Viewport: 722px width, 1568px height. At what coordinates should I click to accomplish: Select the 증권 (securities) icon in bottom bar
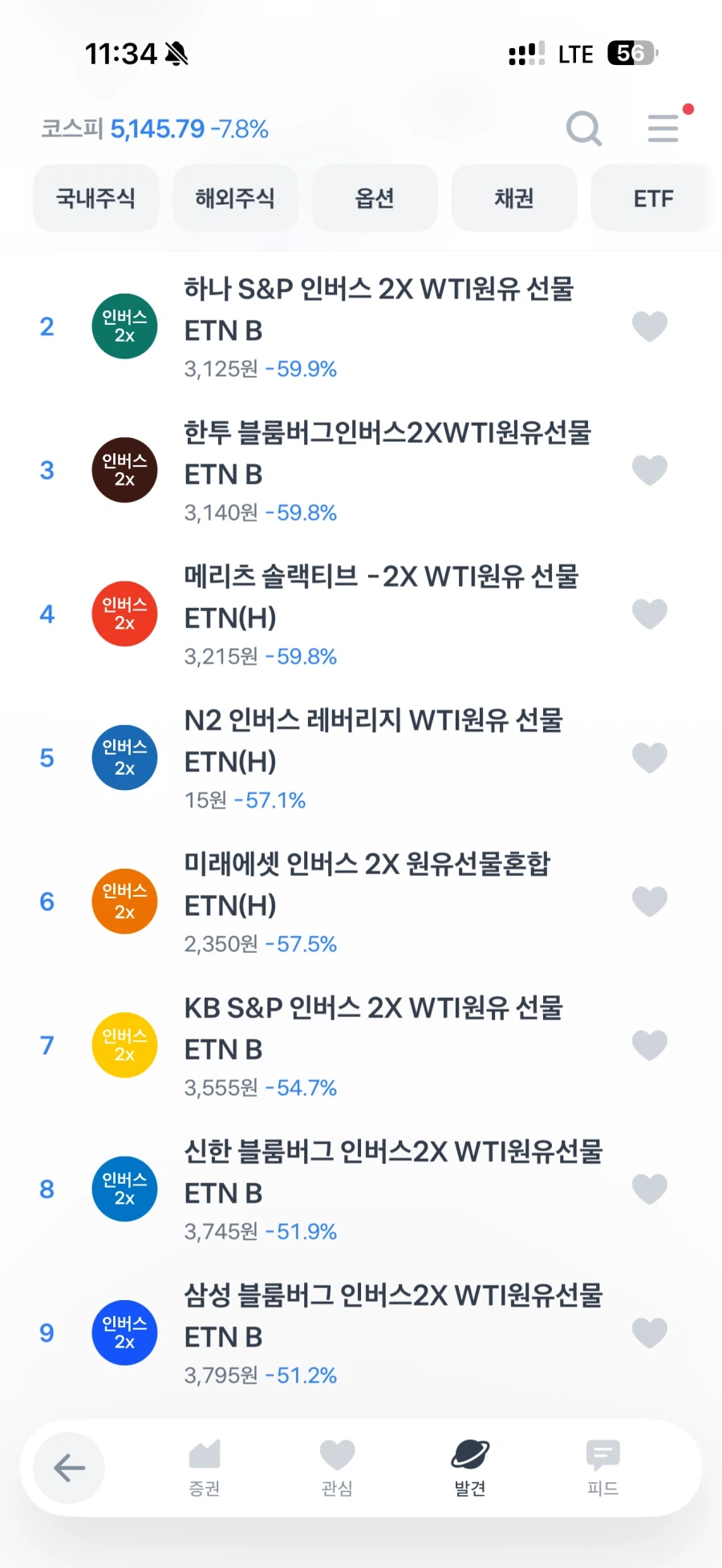(205, 1469)
